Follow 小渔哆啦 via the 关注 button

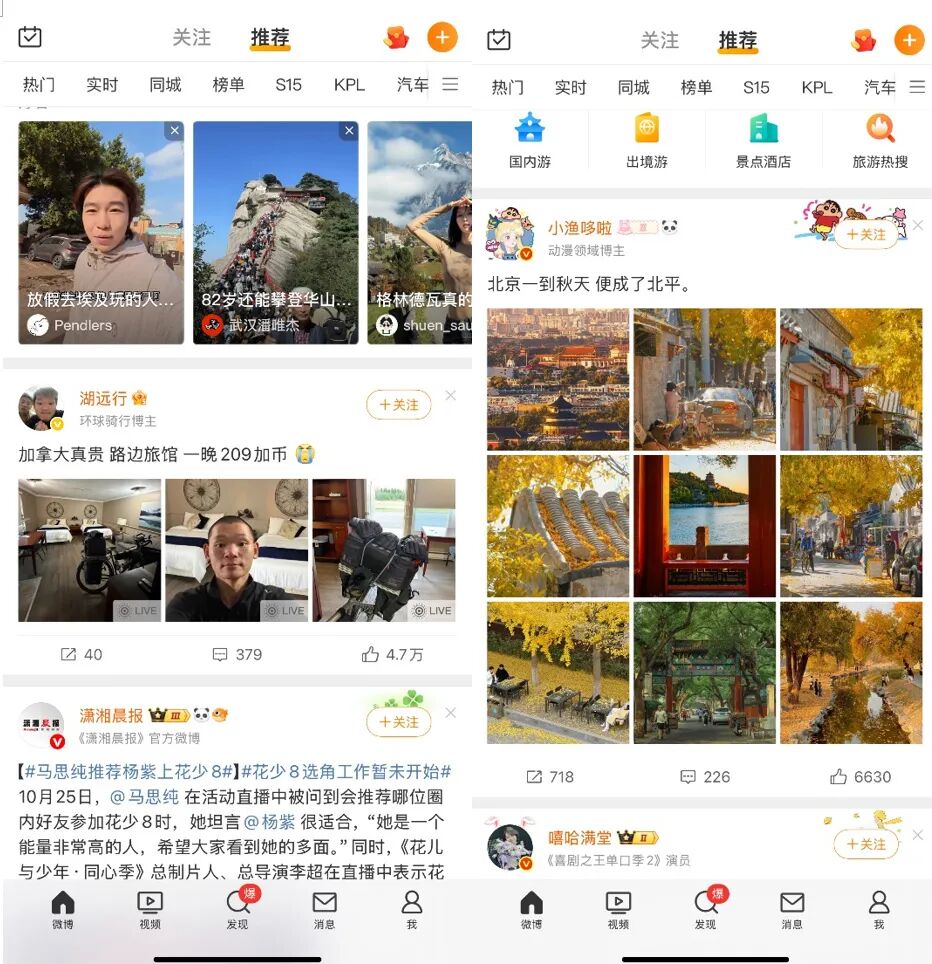(866, 234)
